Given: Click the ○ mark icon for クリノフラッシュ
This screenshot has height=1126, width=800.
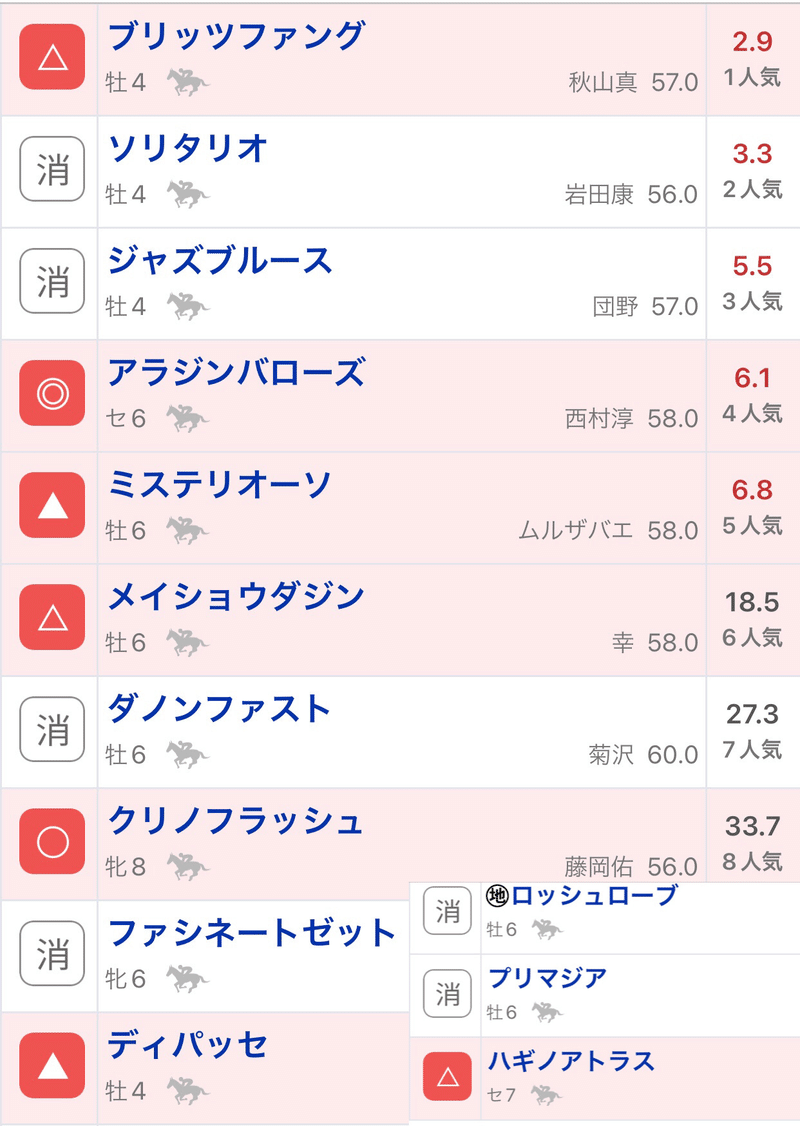Looking at the screenshot, I should (51, 843).
